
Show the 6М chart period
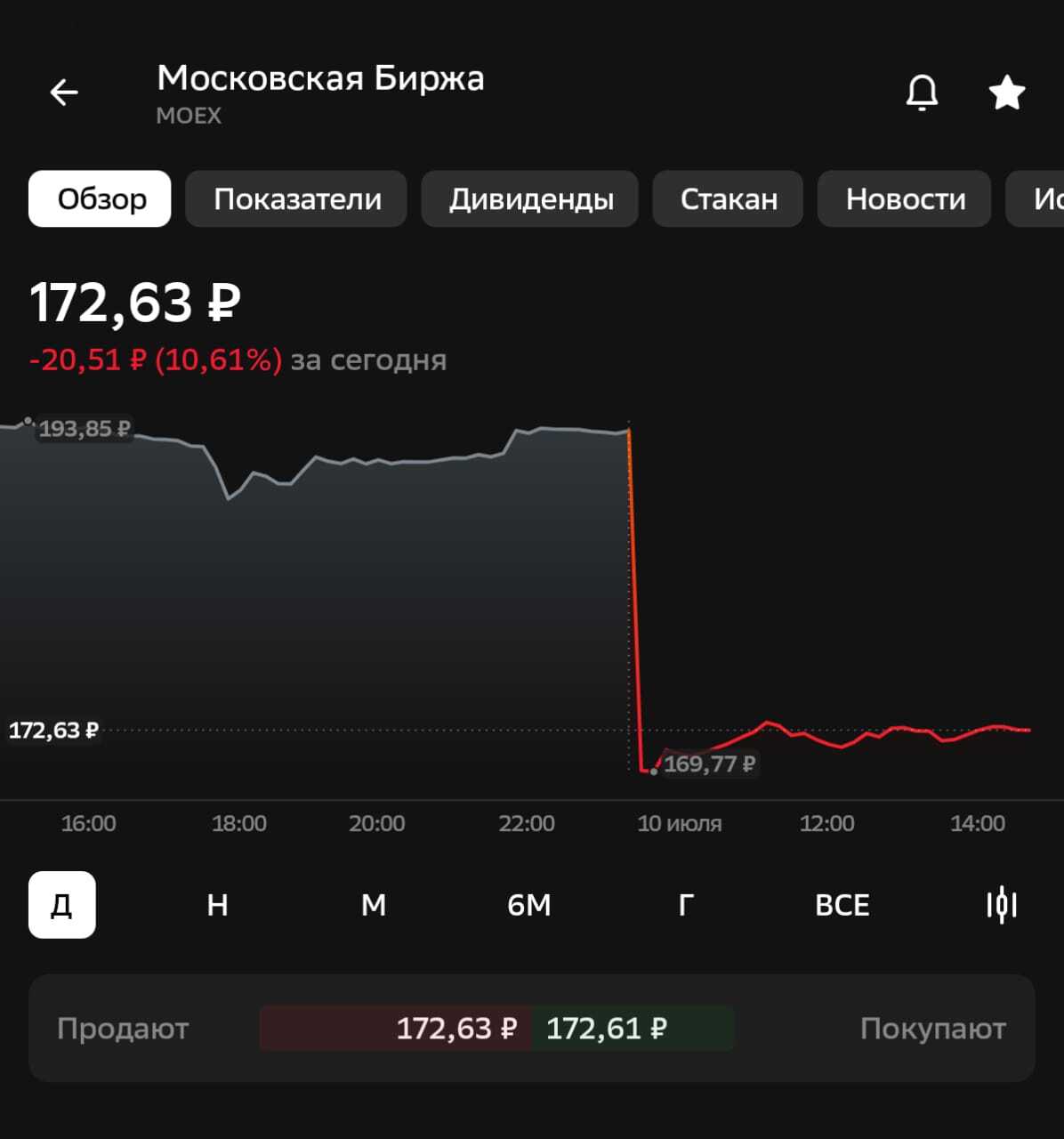[529, 905]
